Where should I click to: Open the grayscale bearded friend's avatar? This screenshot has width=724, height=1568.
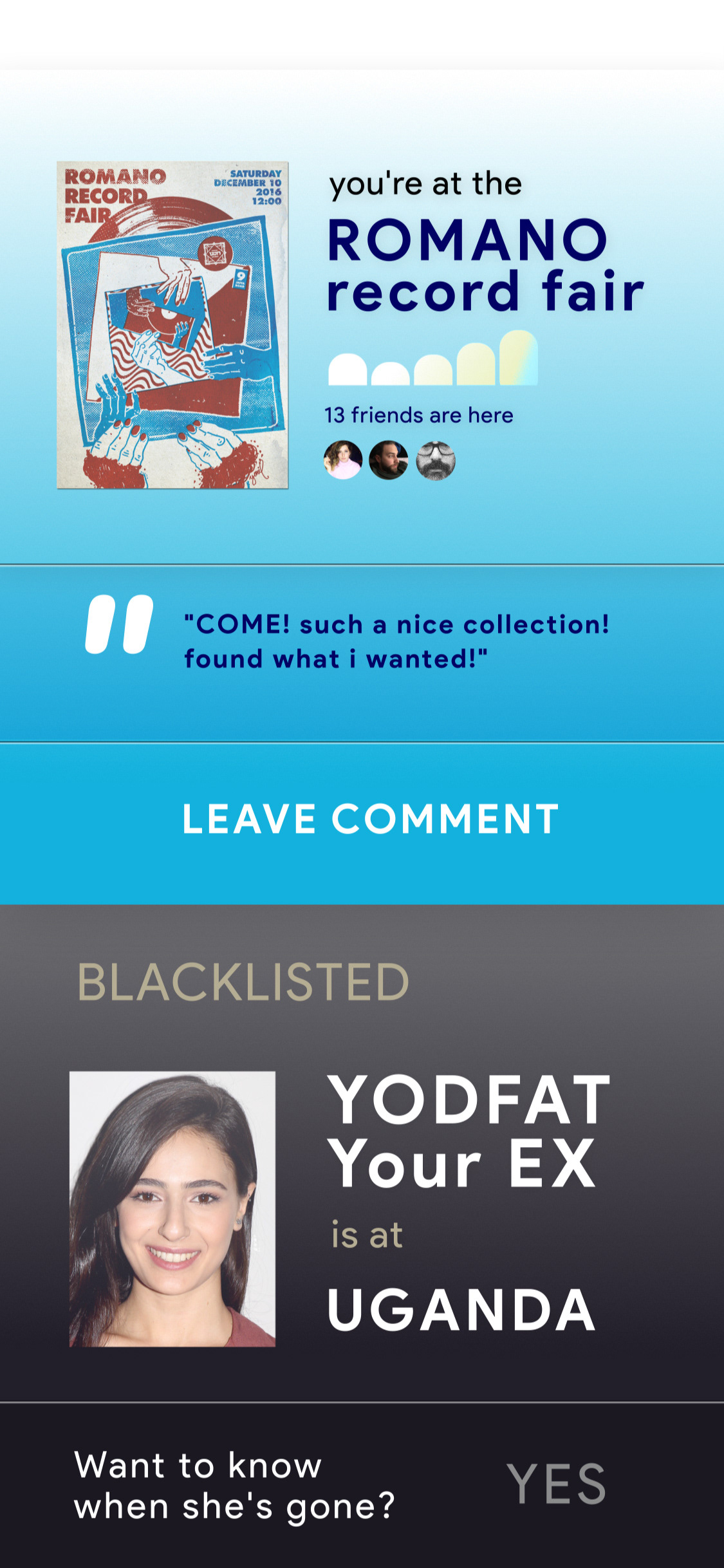click(436, 461)
